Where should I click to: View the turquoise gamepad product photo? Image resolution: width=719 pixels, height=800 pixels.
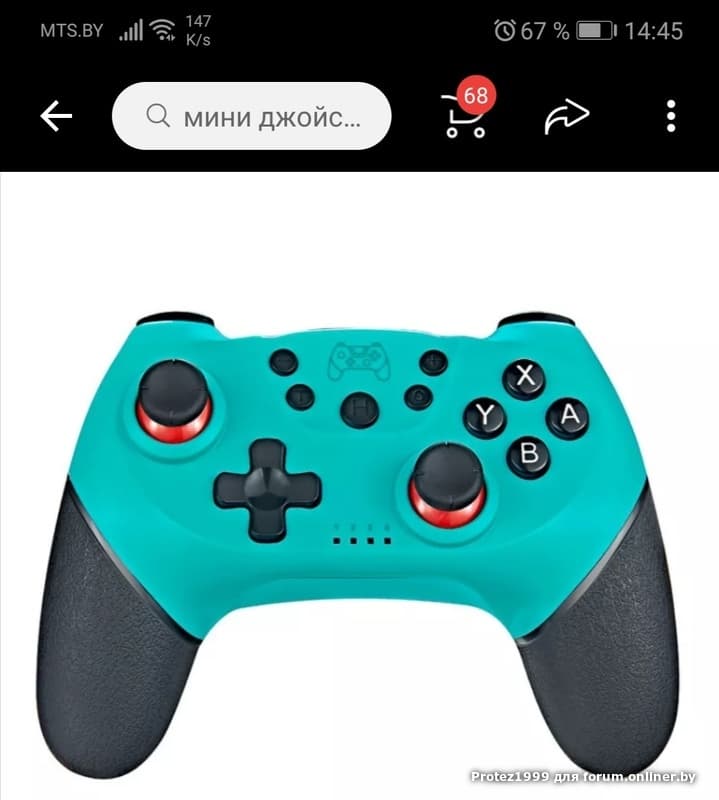tap(360, 500)
